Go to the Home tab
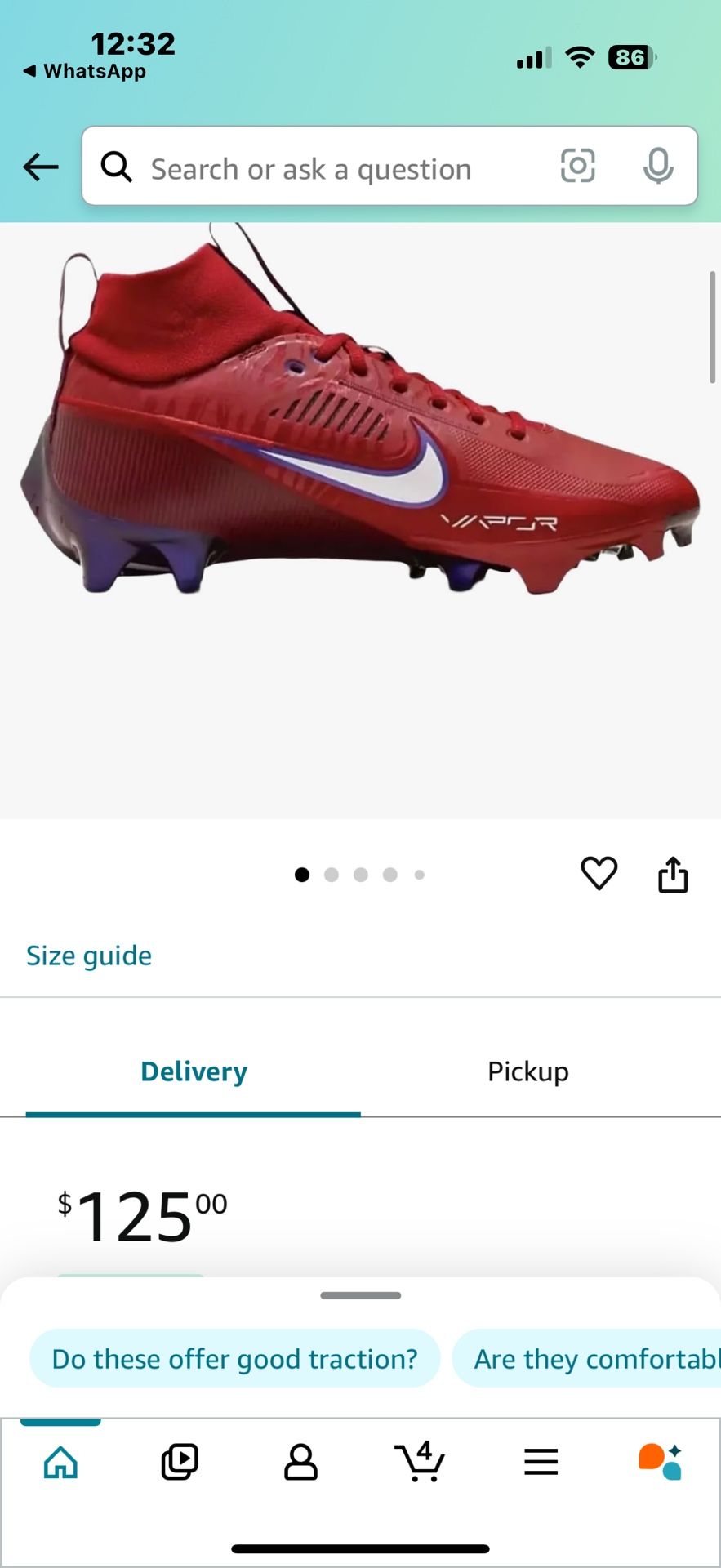 (x=60, y=1462)
